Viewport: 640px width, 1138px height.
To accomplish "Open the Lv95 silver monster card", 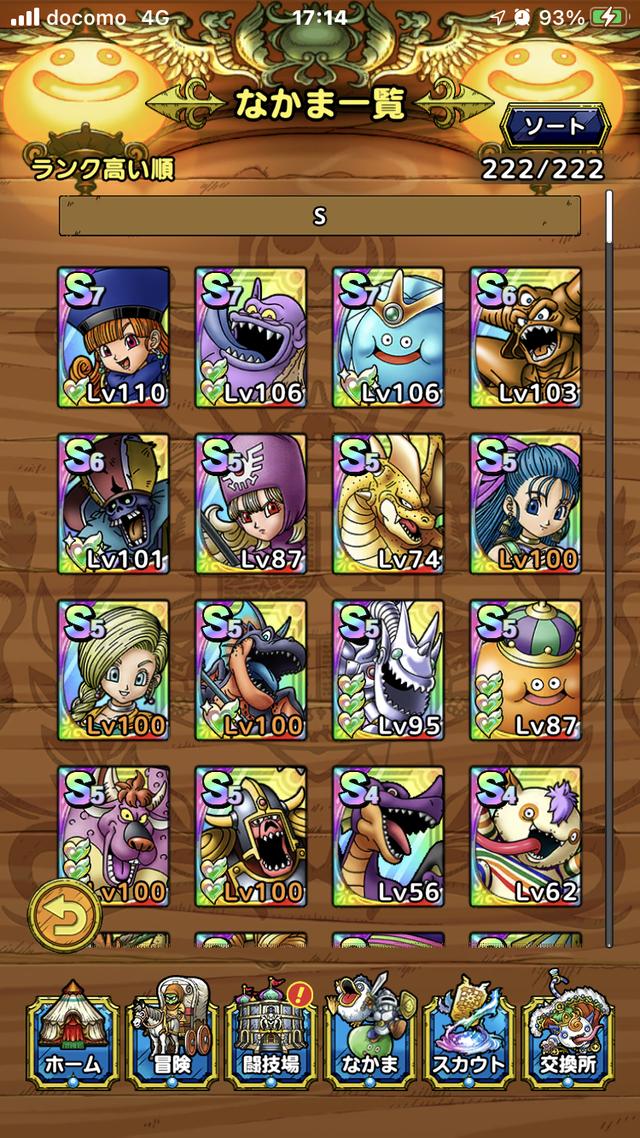I will click(388, 670).
